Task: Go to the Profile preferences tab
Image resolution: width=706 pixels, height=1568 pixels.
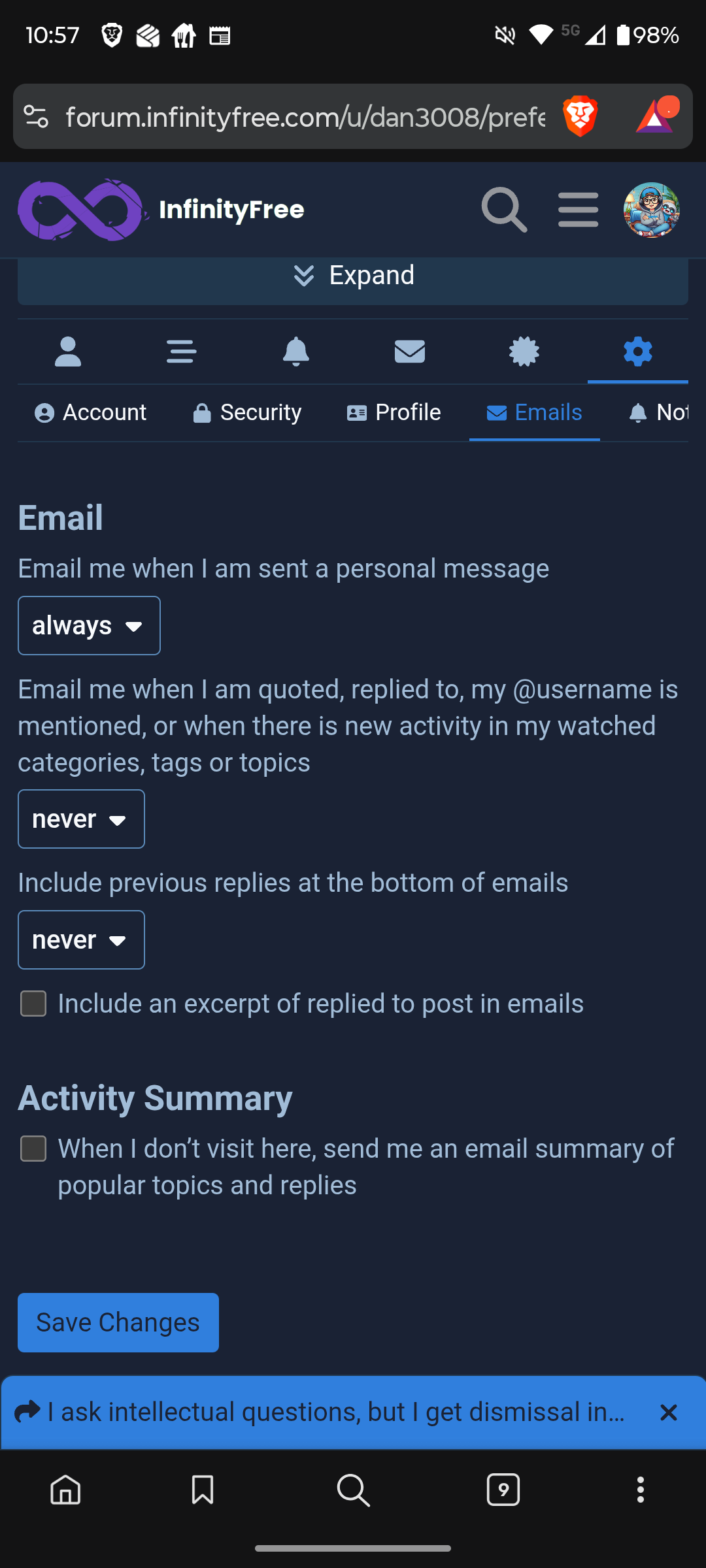Action: (394, 413)
